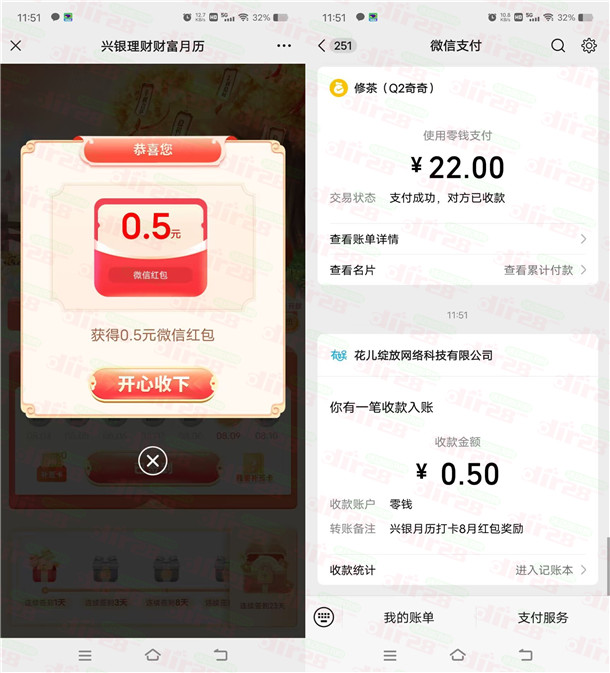Tap 开心收下 to accept the red packet
This screenshot has height=673, width=610.
coord(153,384)
